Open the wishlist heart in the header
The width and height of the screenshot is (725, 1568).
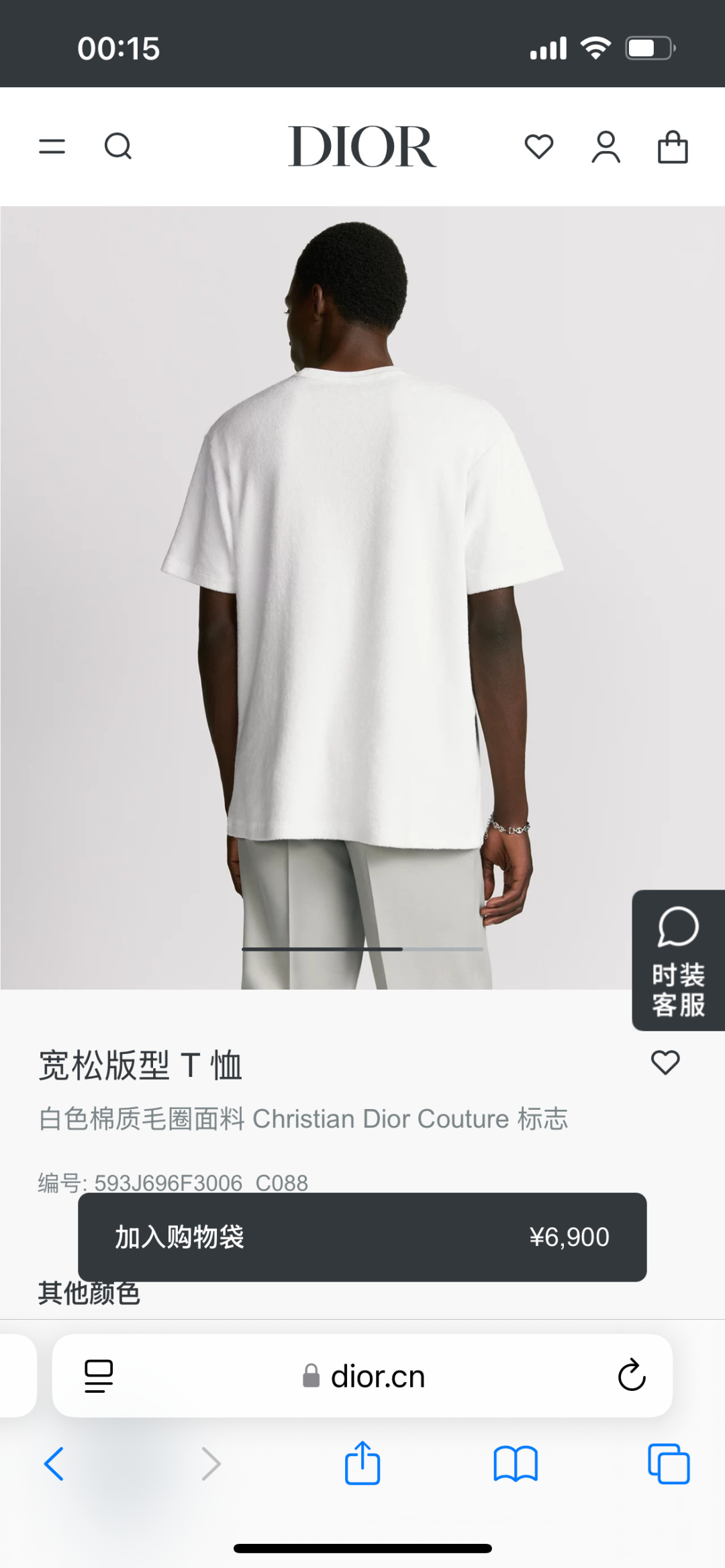tap(539, 146)
